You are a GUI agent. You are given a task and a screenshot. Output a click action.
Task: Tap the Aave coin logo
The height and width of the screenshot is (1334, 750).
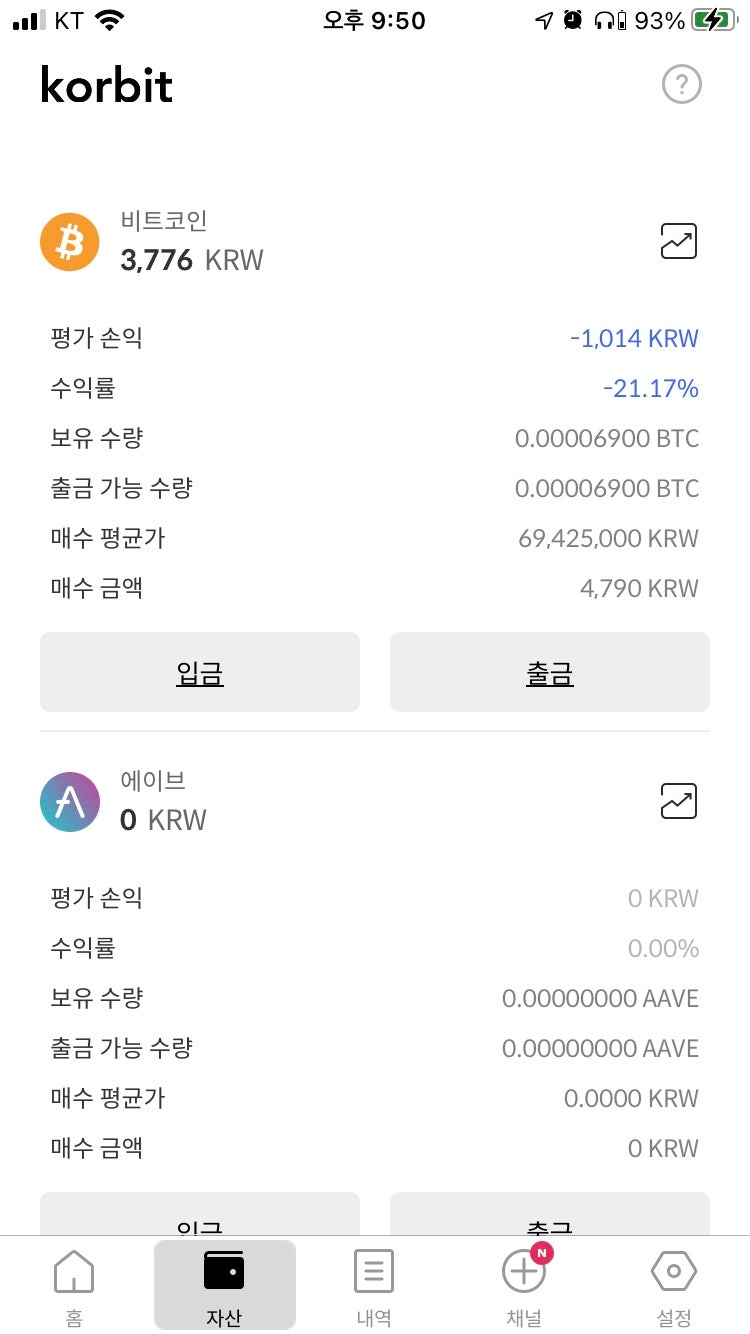click(69, 801)
